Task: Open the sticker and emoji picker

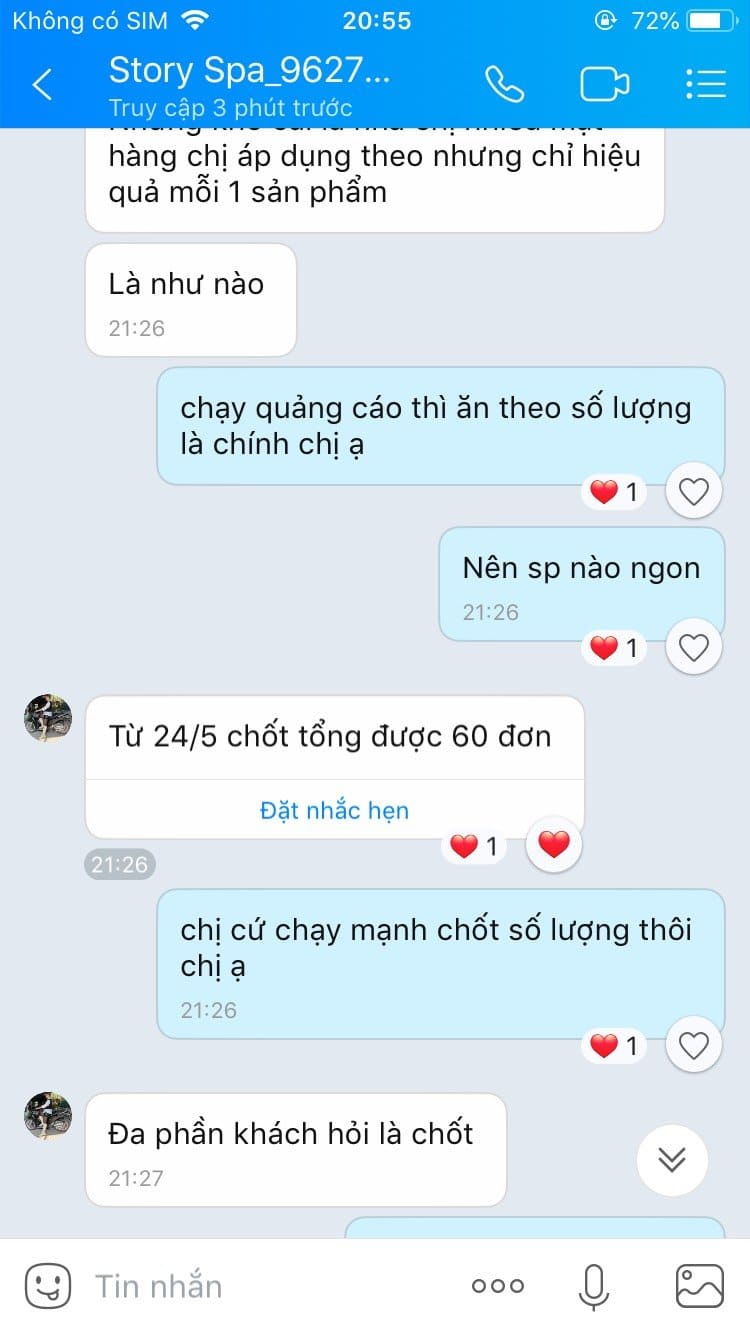Action: (x=47, y=1286)
